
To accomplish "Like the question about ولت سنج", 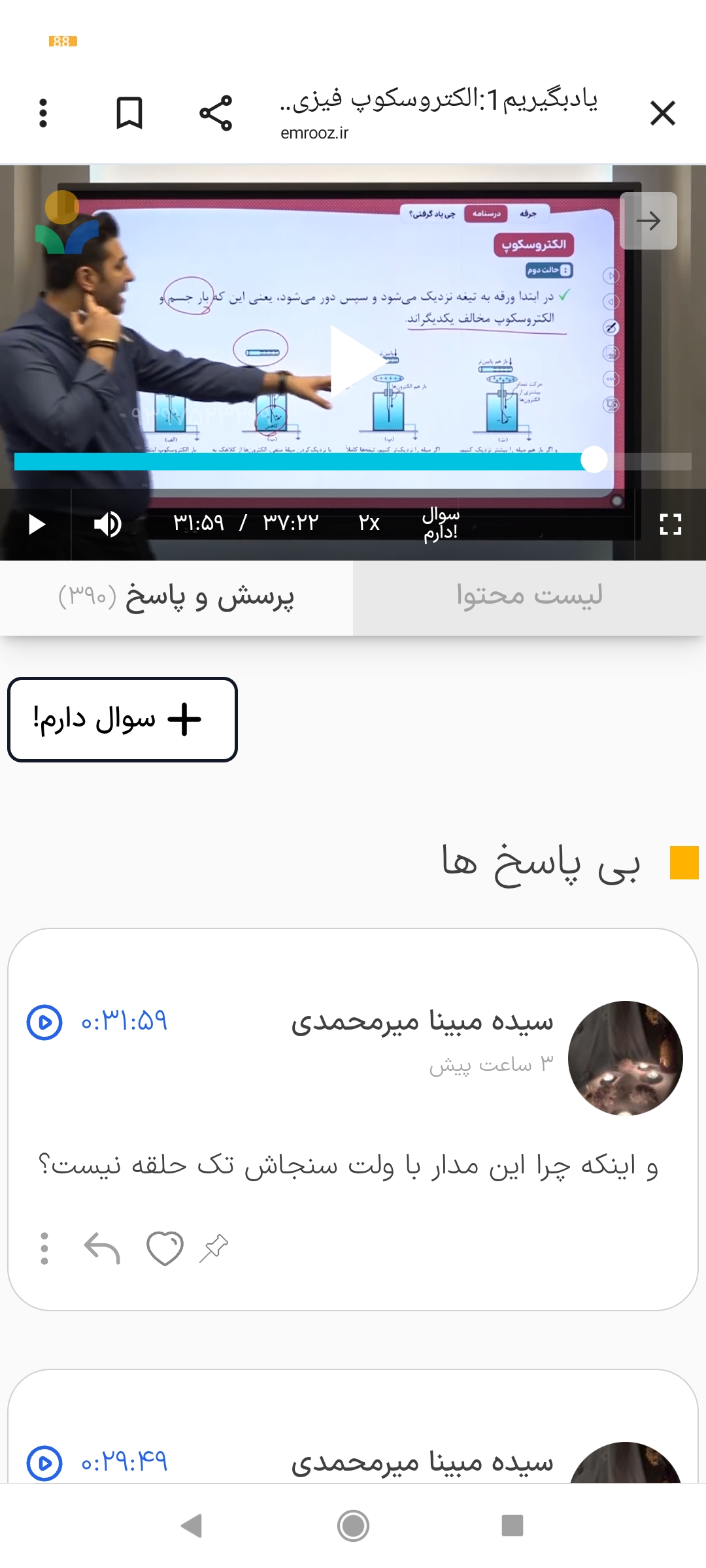I will (165, 1249).
